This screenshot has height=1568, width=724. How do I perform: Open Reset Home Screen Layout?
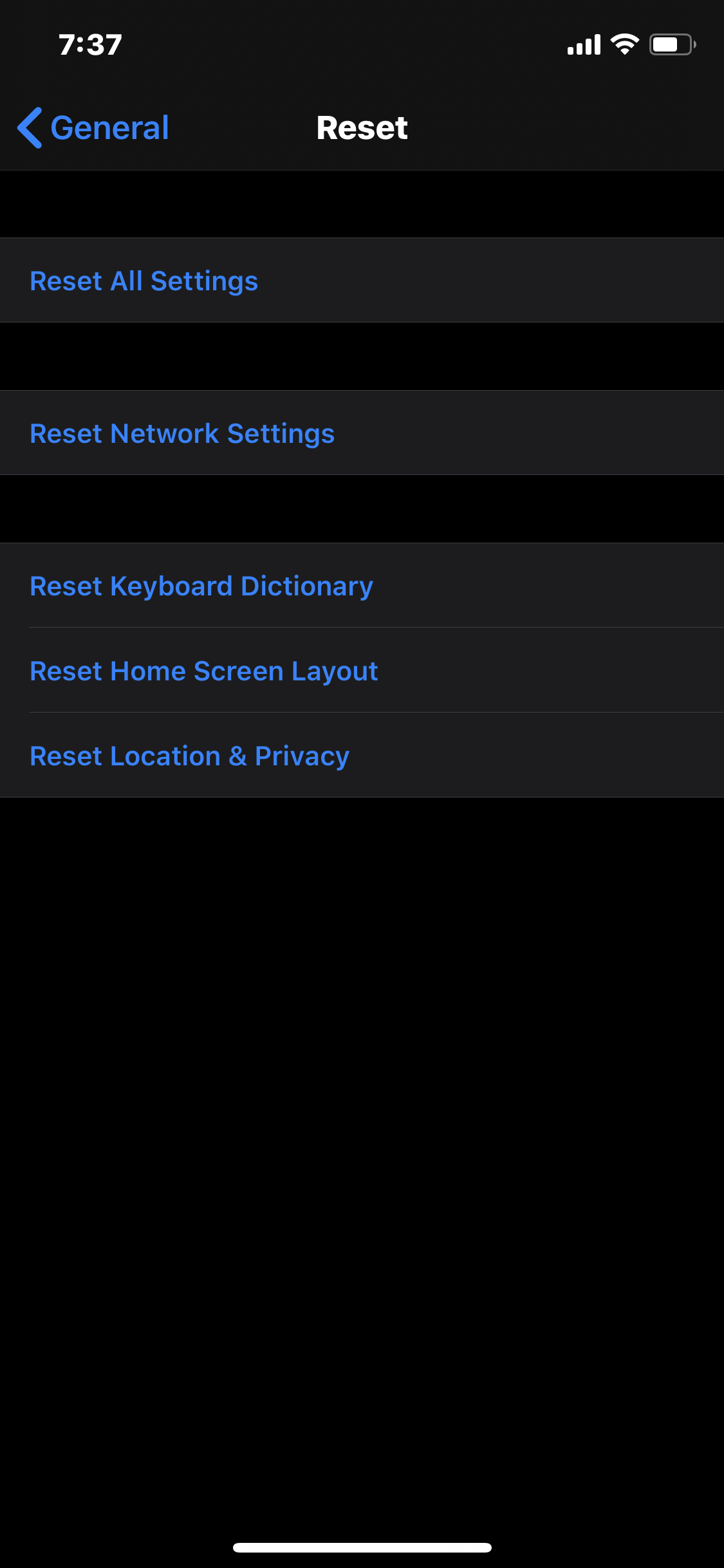[362, 670]
